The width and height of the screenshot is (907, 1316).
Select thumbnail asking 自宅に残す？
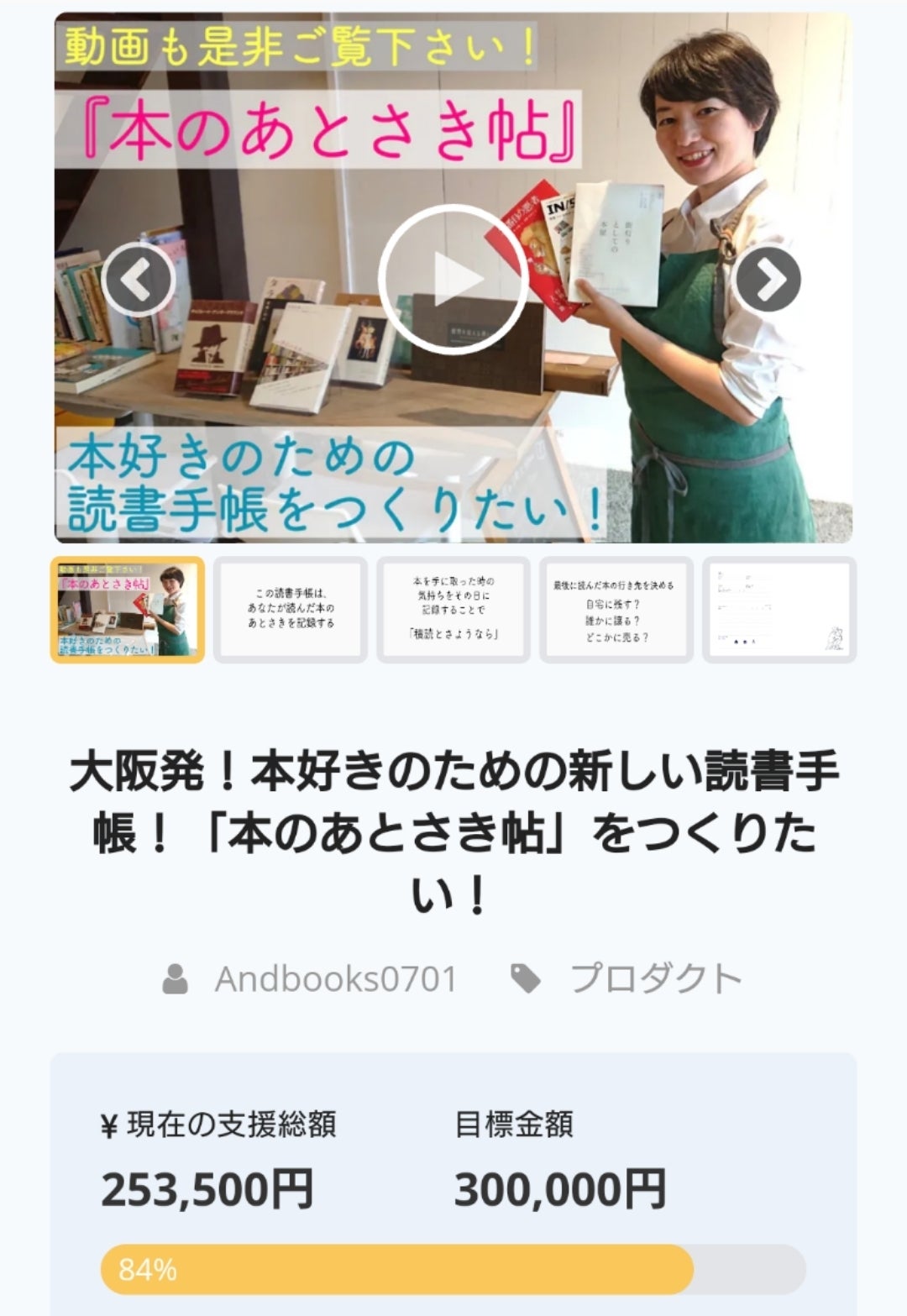click(x=616, y=610)
